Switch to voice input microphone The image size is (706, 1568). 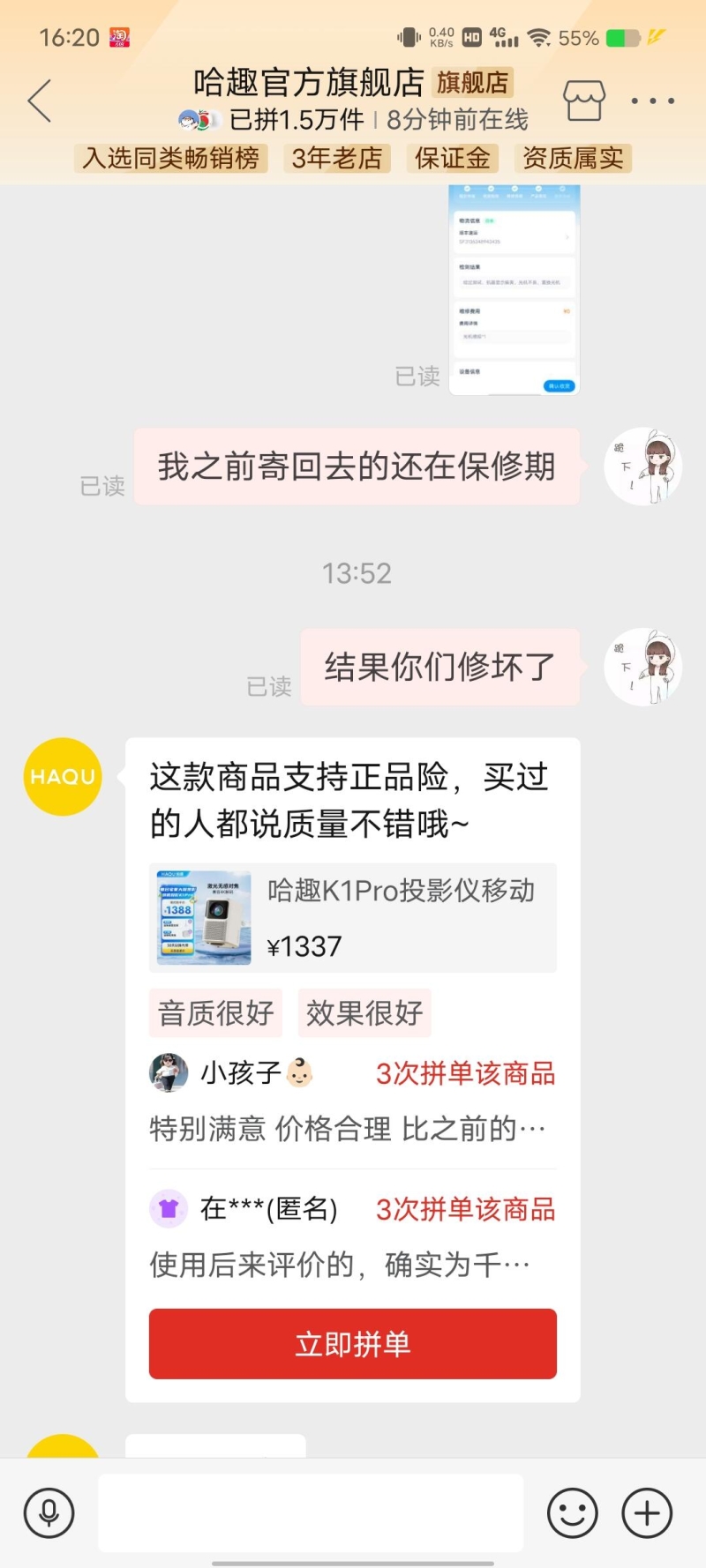coord(49,1512)
